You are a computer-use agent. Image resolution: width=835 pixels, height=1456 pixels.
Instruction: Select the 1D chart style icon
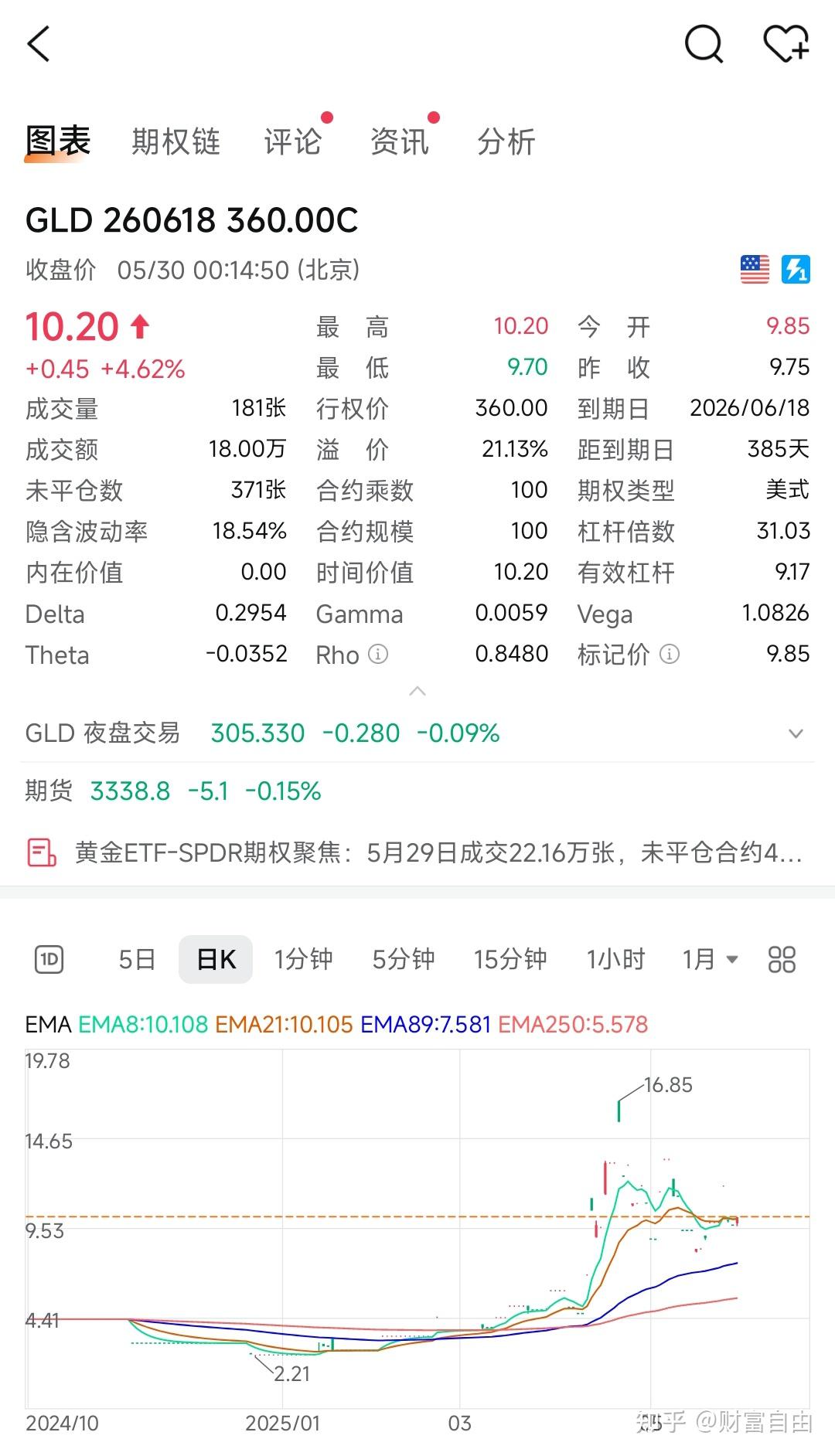48,958
